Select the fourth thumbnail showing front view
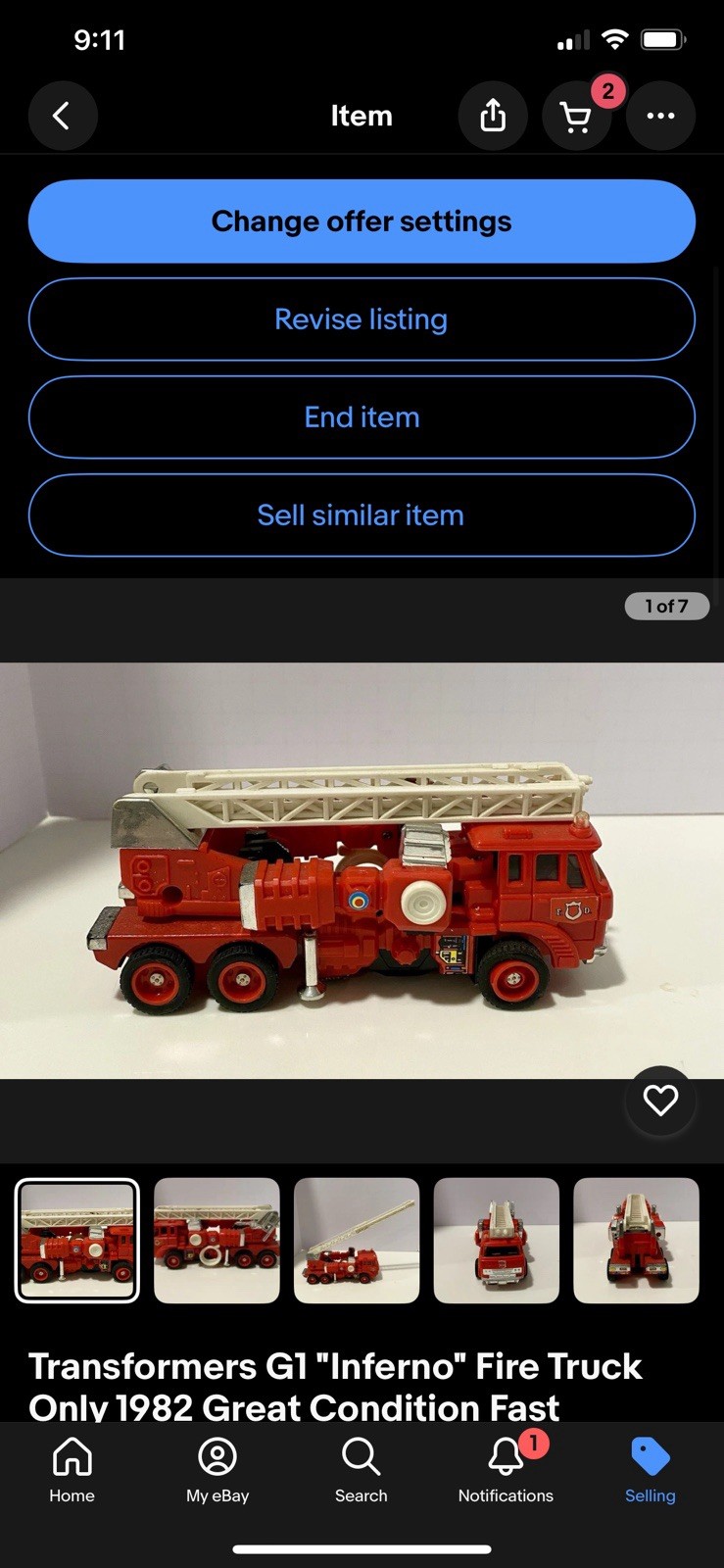 [x=497, y=1241]
